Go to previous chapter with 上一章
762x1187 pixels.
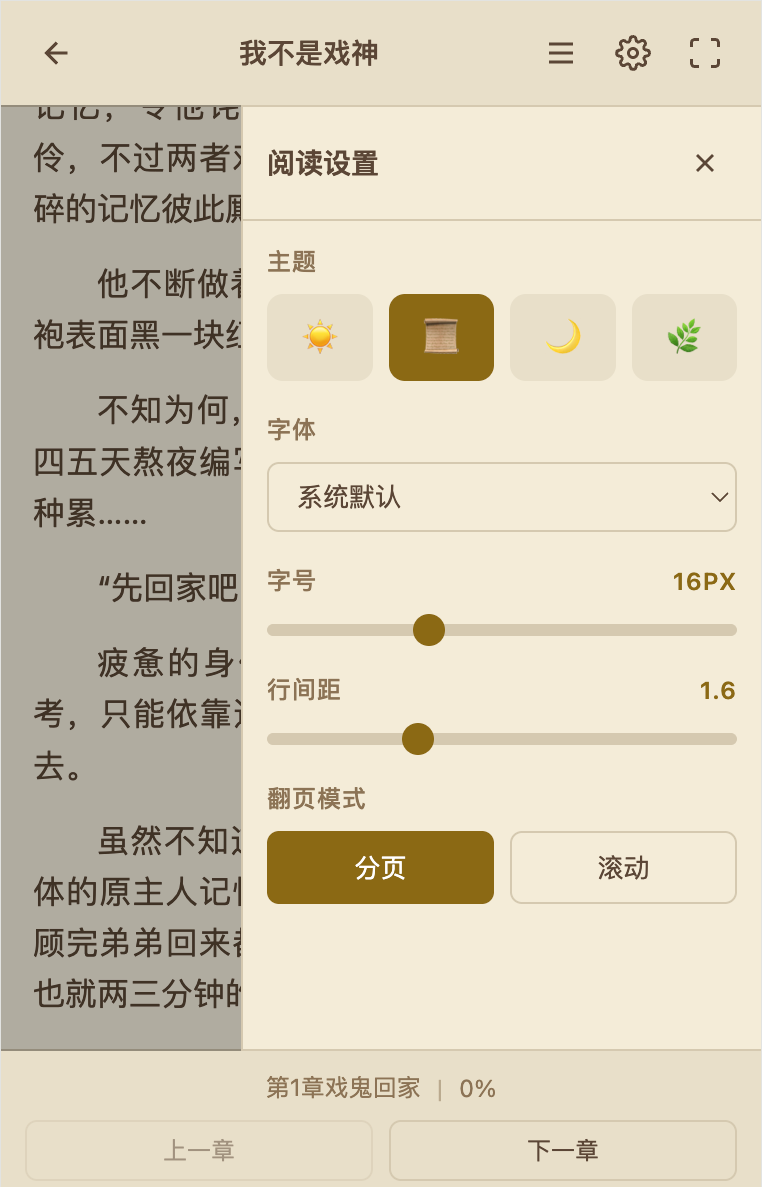point(198,1150)
